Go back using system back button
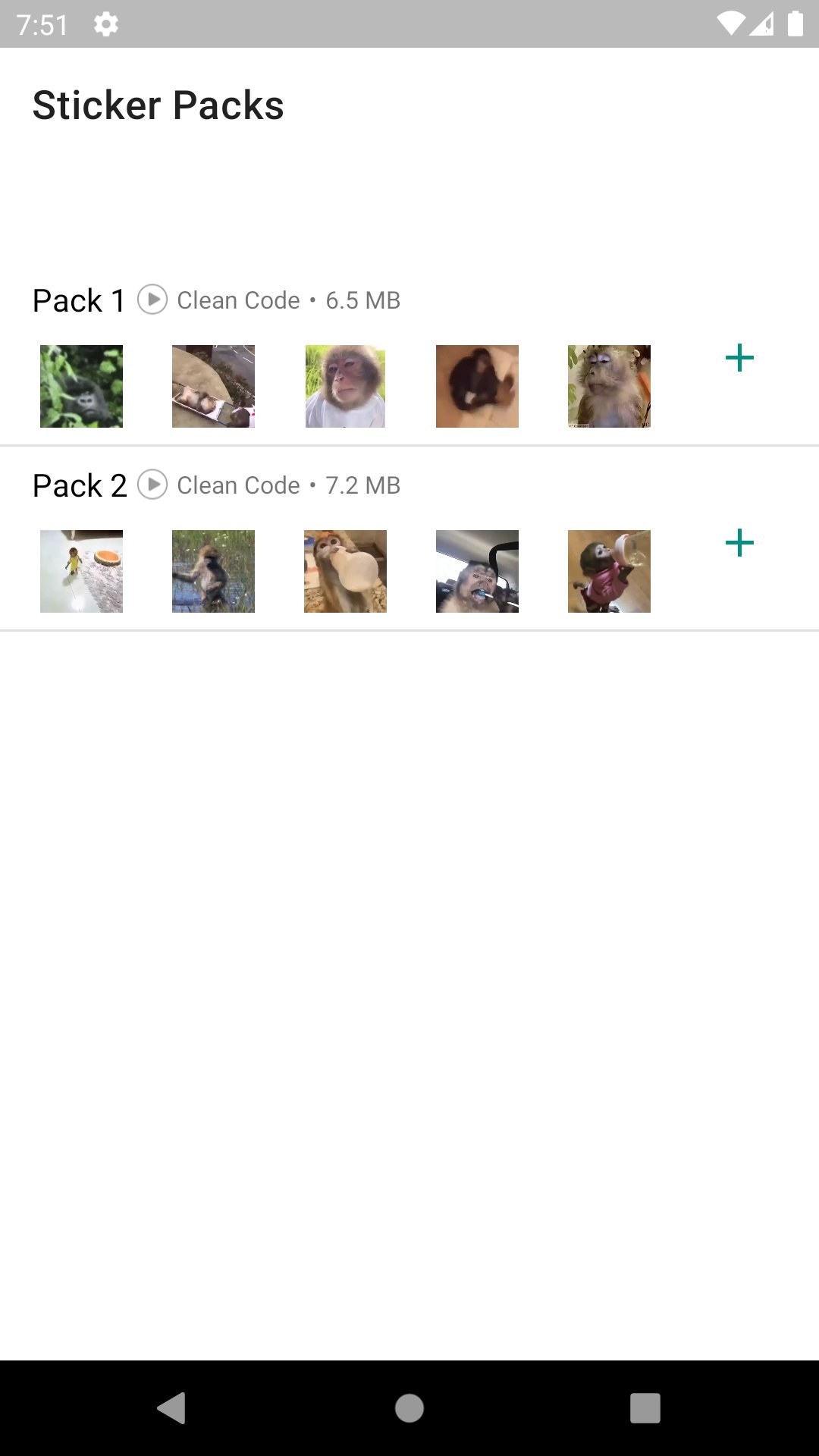819x1456 pixels. click(x=172, y=1408)
